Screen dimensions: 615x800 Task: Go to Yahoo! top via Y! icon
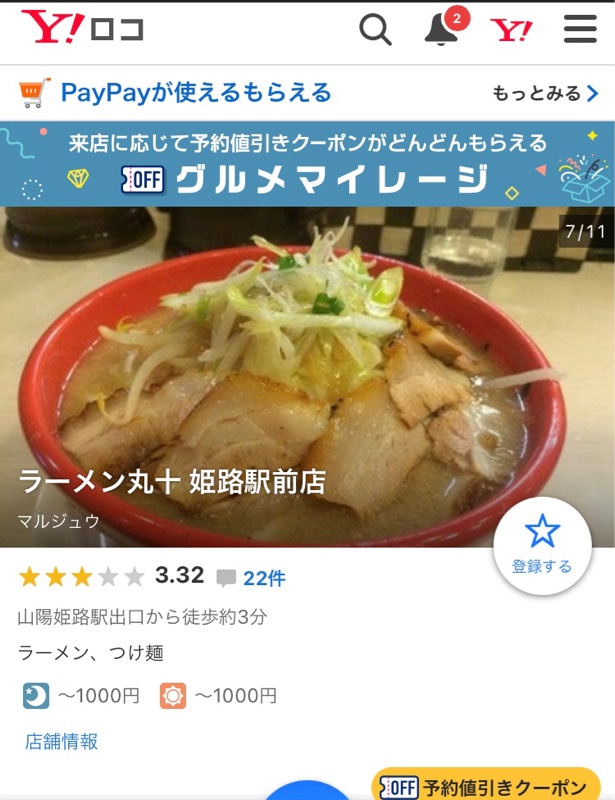511,30
